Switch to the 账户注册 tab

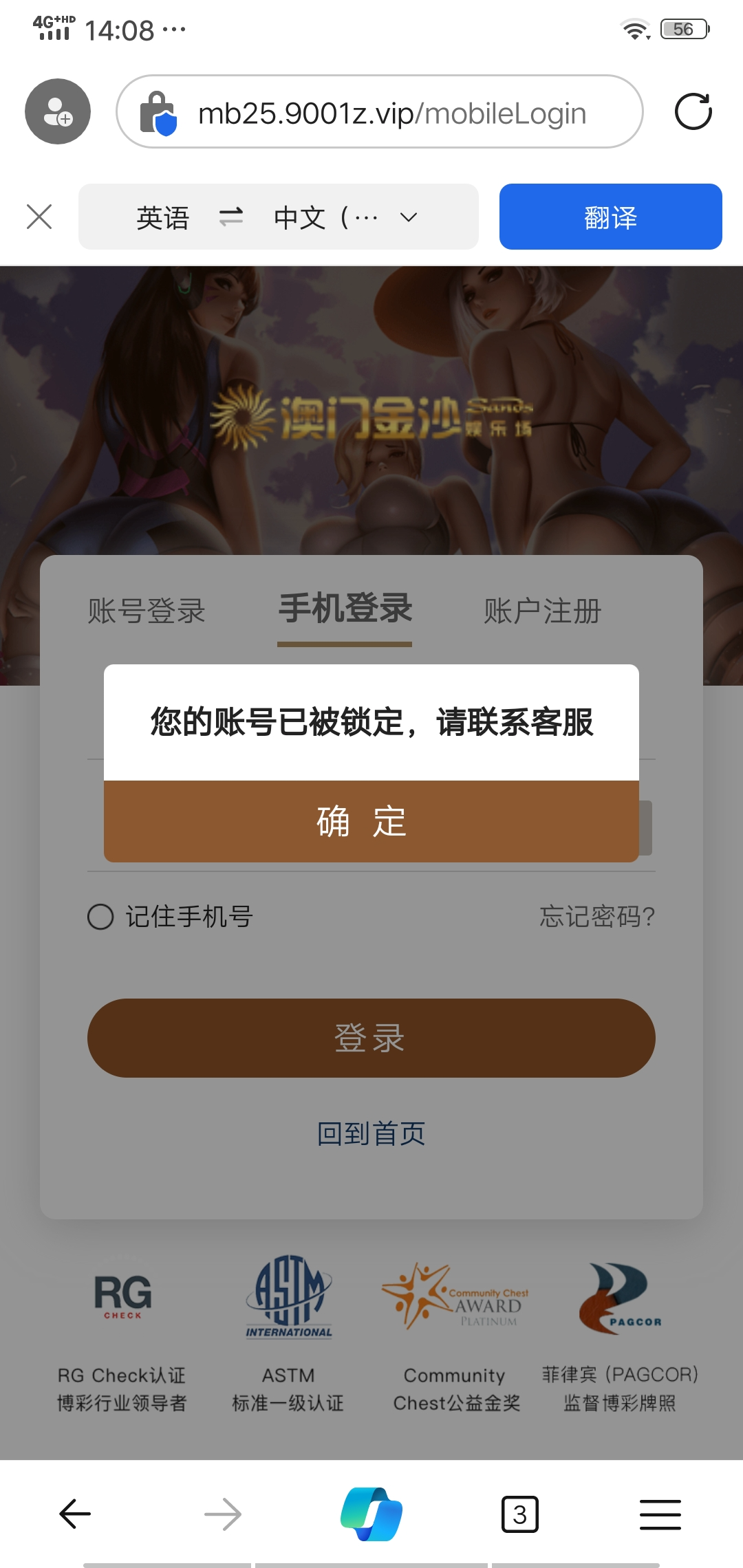click(542, 611)
